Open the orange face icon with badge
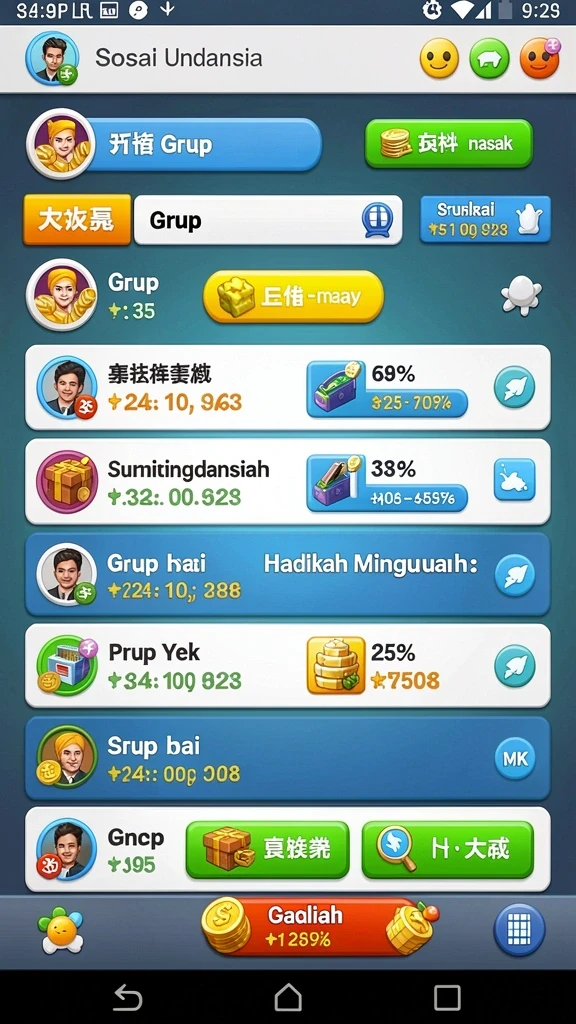Viewport: 576px width, 1024px height. click(539, 58)
